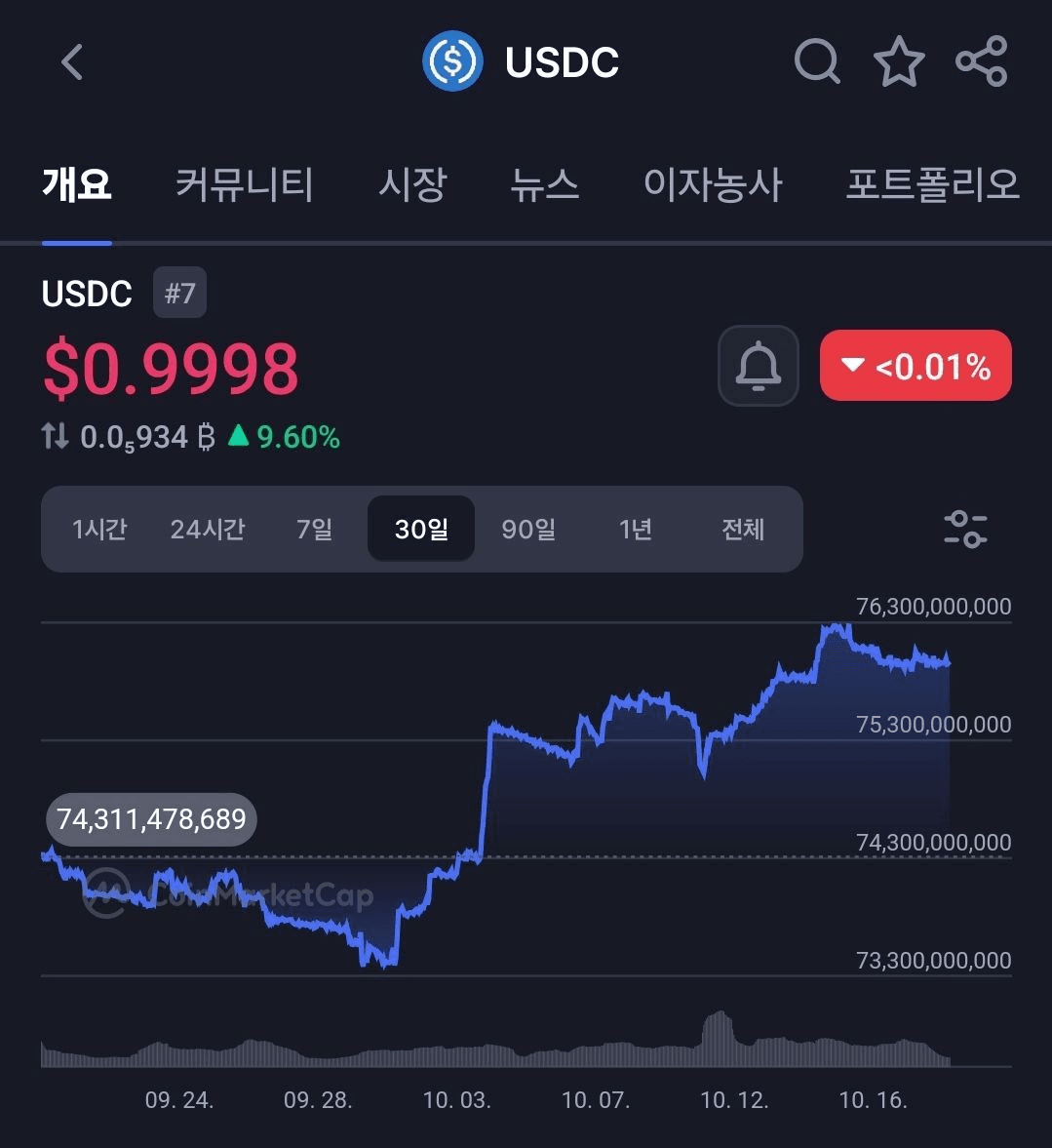Add USDC to watchlist with star
This screenshot has height=1148, width=1052.
click(898, 62)
